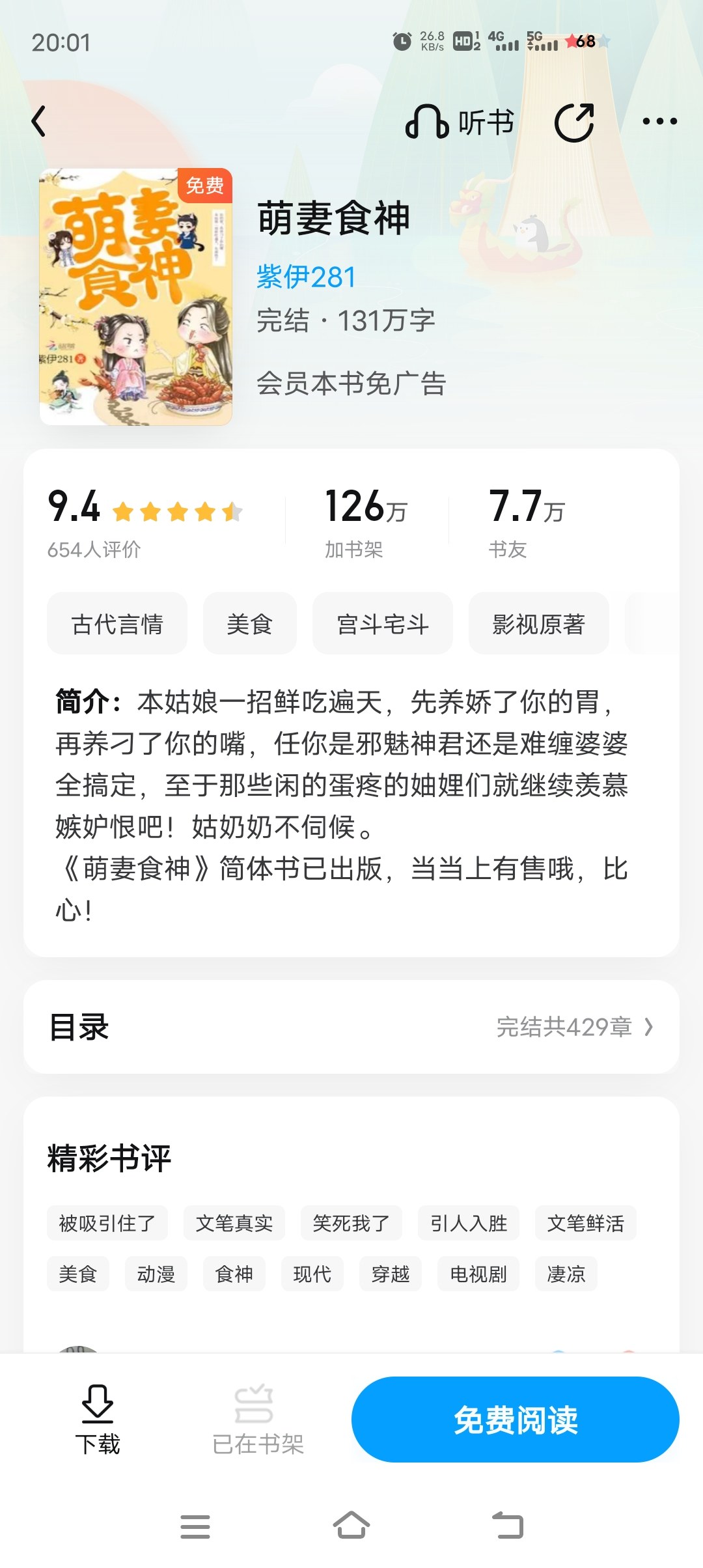Tap the 已在书架 bookshelf button

258,1420
